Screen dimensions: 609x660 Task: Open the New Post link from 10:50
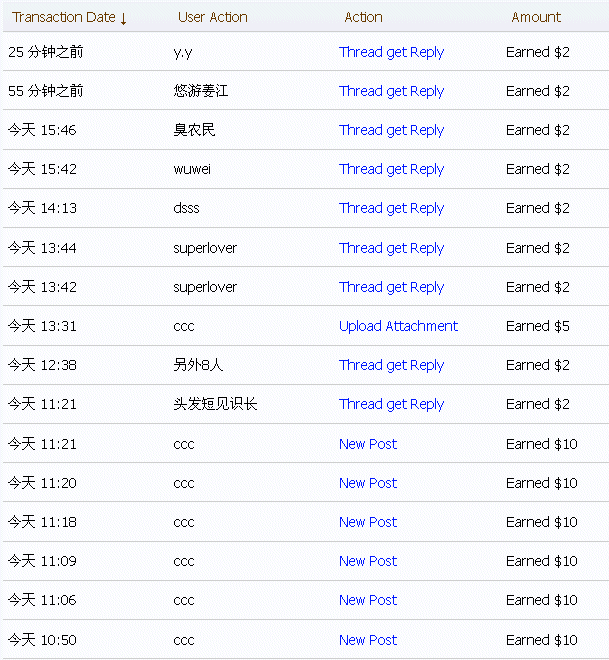368,640
